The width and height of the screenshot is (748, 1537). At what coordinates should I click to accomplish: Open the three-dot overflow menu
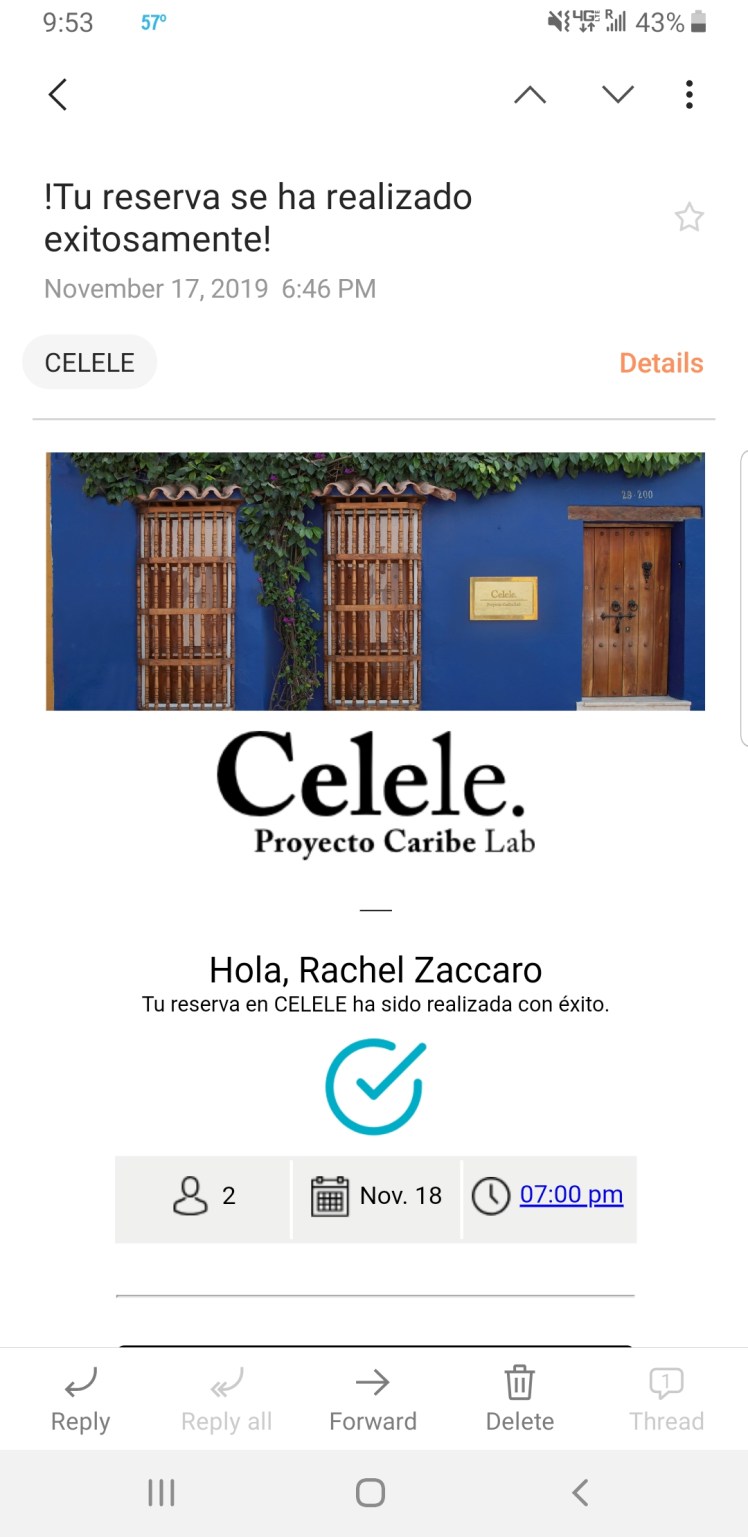click(x=689, y=95)
